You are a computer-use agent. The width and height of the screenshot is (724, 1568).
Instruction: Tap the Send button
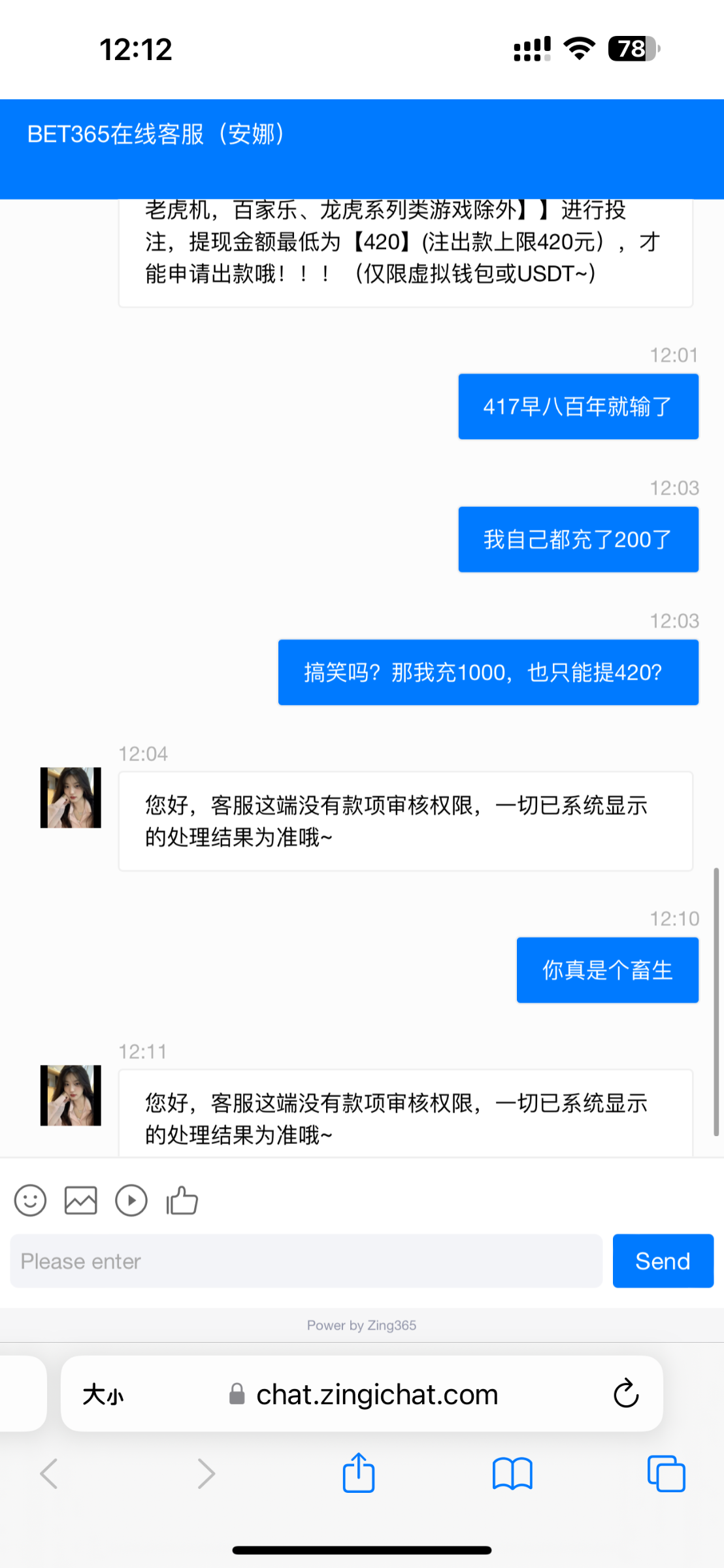click(663, 1261)
